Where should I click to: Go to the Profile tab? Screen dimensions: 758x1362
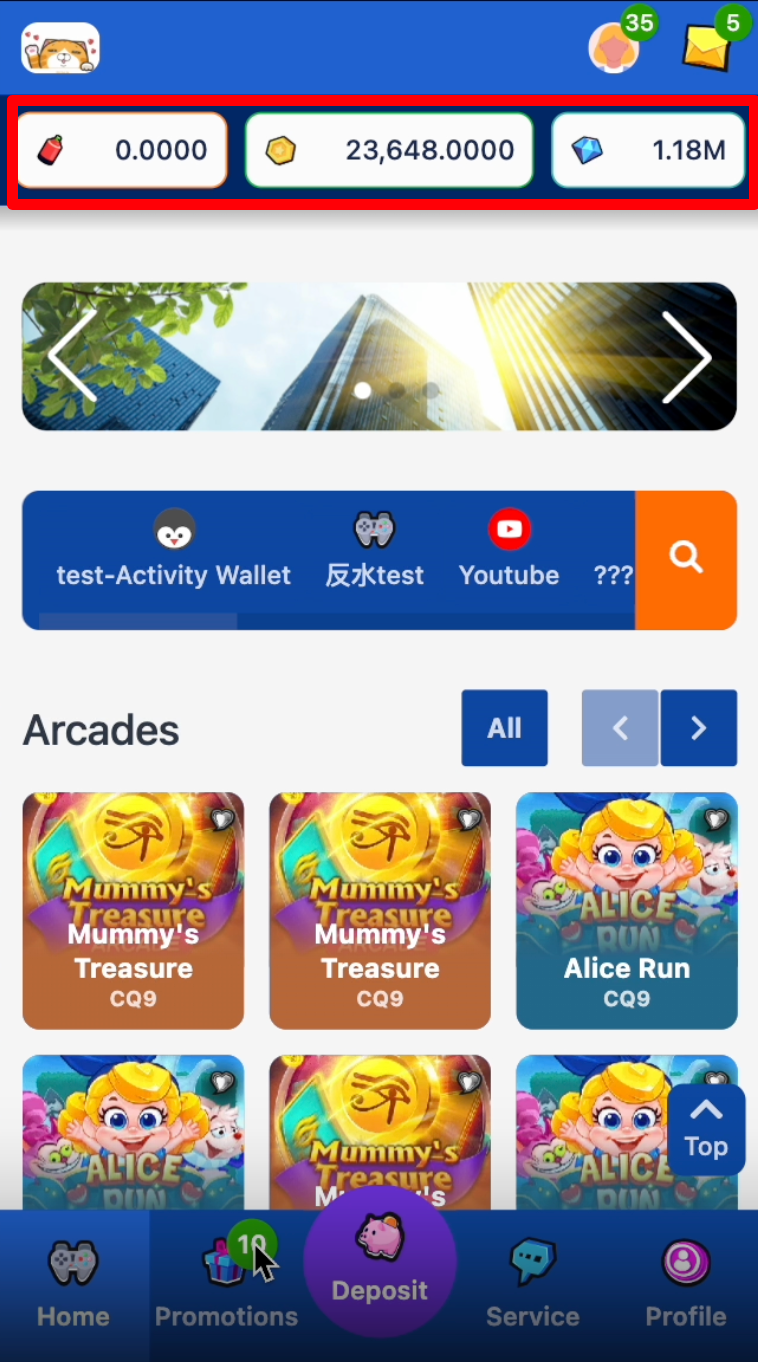click(686, 1286)
